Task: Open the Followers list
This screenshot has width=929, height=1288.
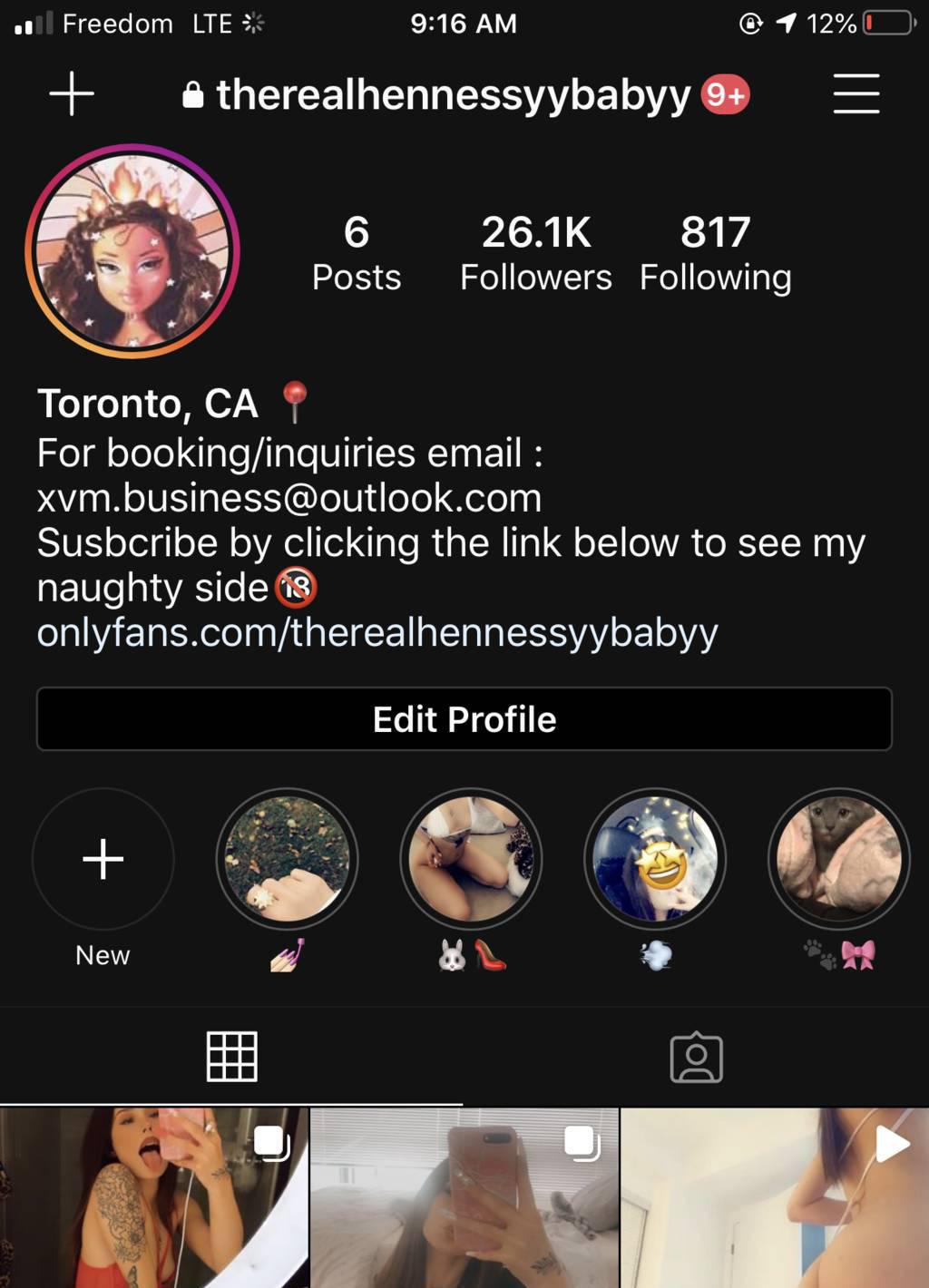Action: coord(535,253)
